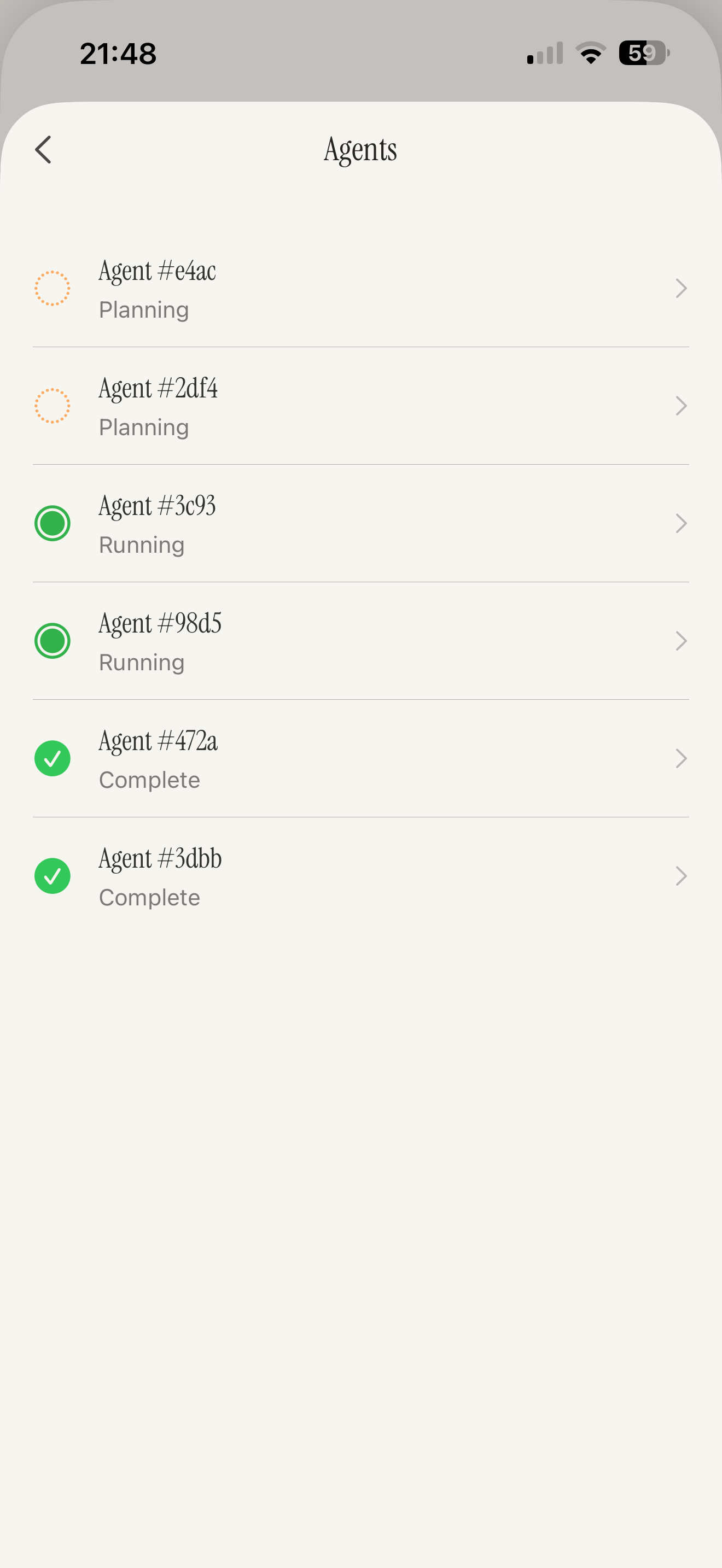Select the Running indicator for Agent #98d5
This screenshot has width=722, height=1568.
coord(53,640)
